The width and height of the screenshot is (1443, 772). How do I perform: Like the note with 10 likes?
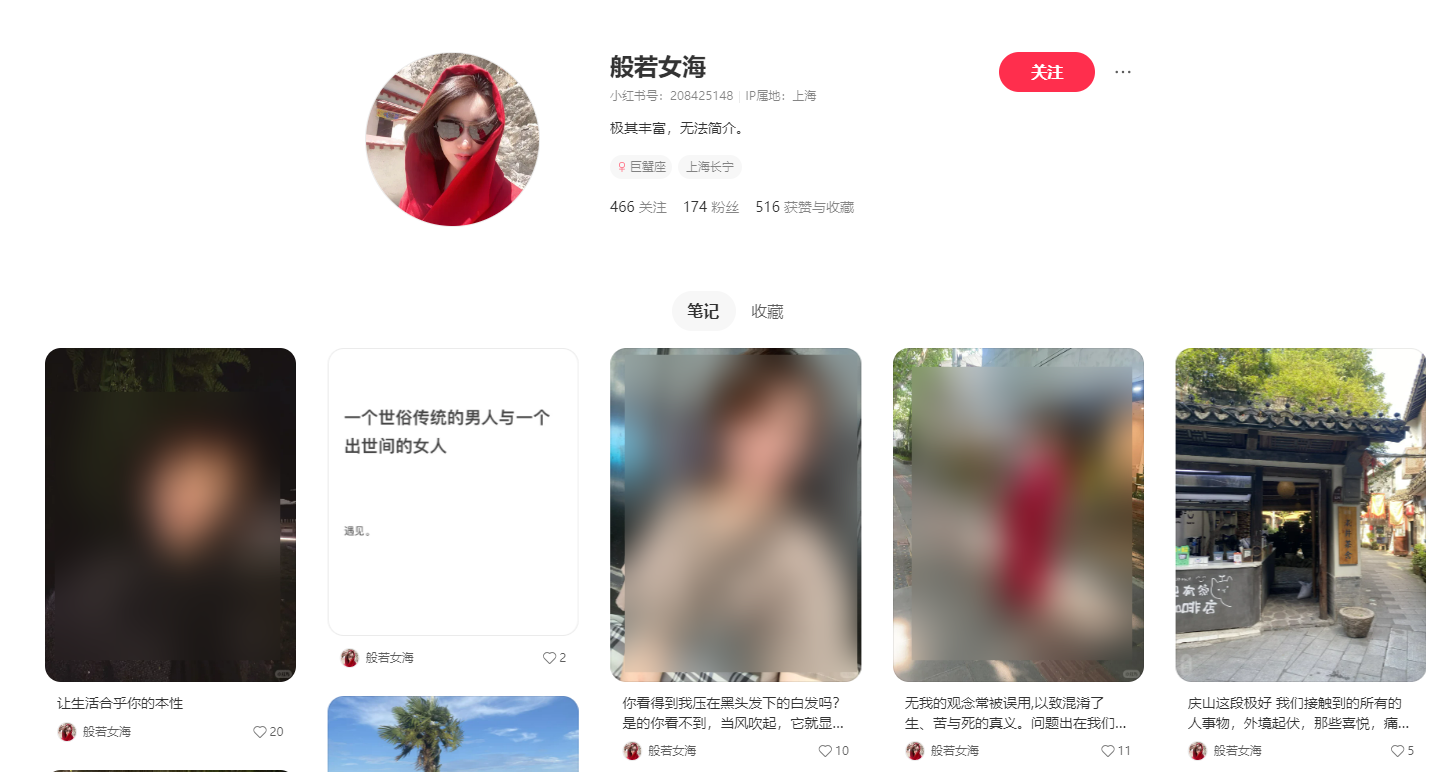tap(825, 751)
